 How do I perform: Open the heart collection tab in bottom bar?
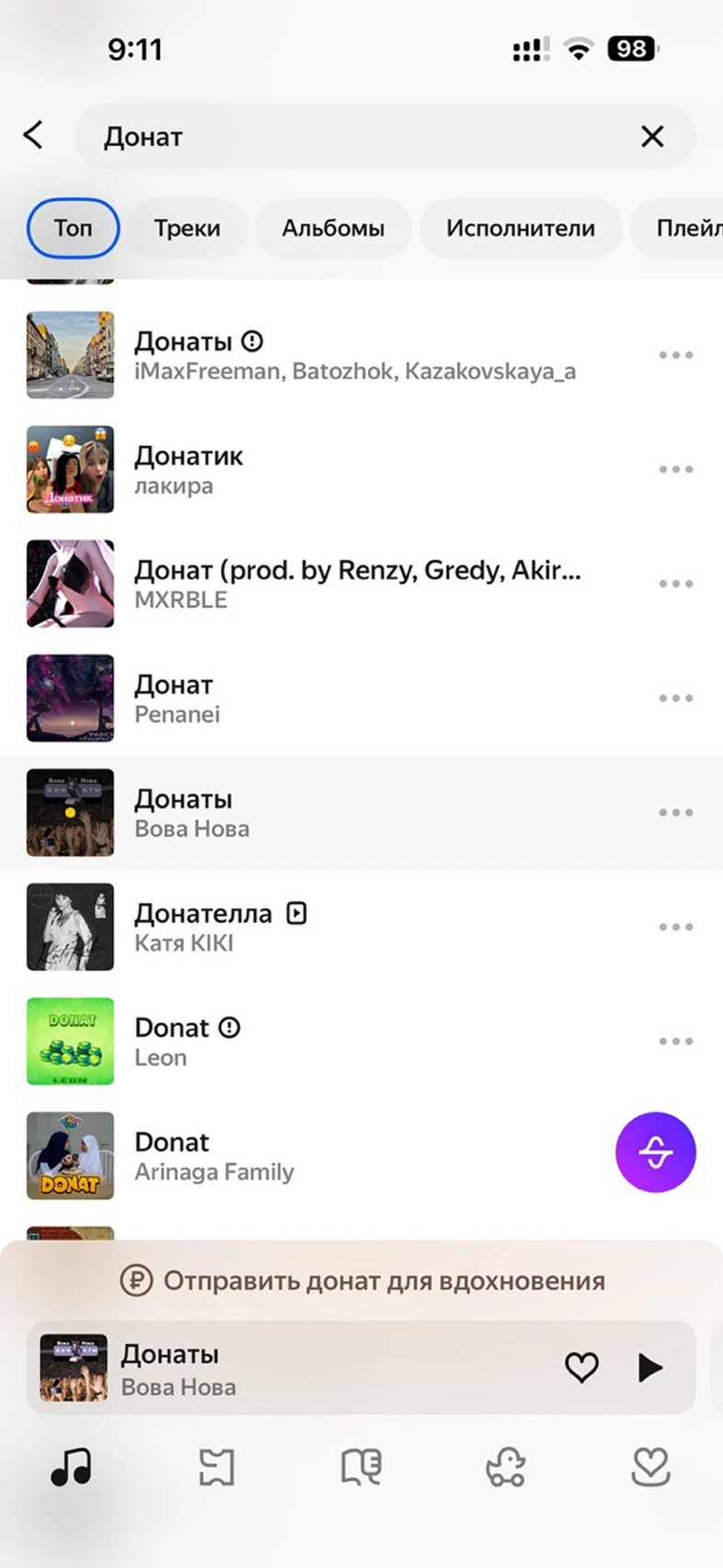[650, 1467]
